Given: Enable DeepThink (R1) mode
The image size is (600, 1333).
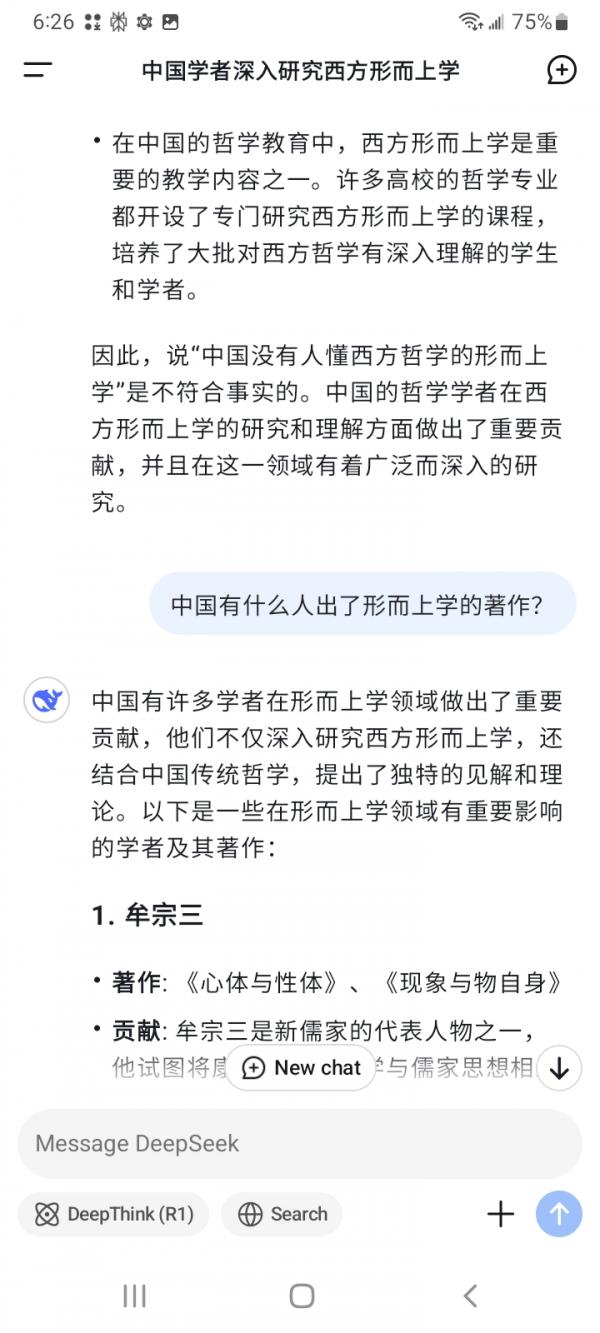Looking at the screenshot, I should point(113,1214).
